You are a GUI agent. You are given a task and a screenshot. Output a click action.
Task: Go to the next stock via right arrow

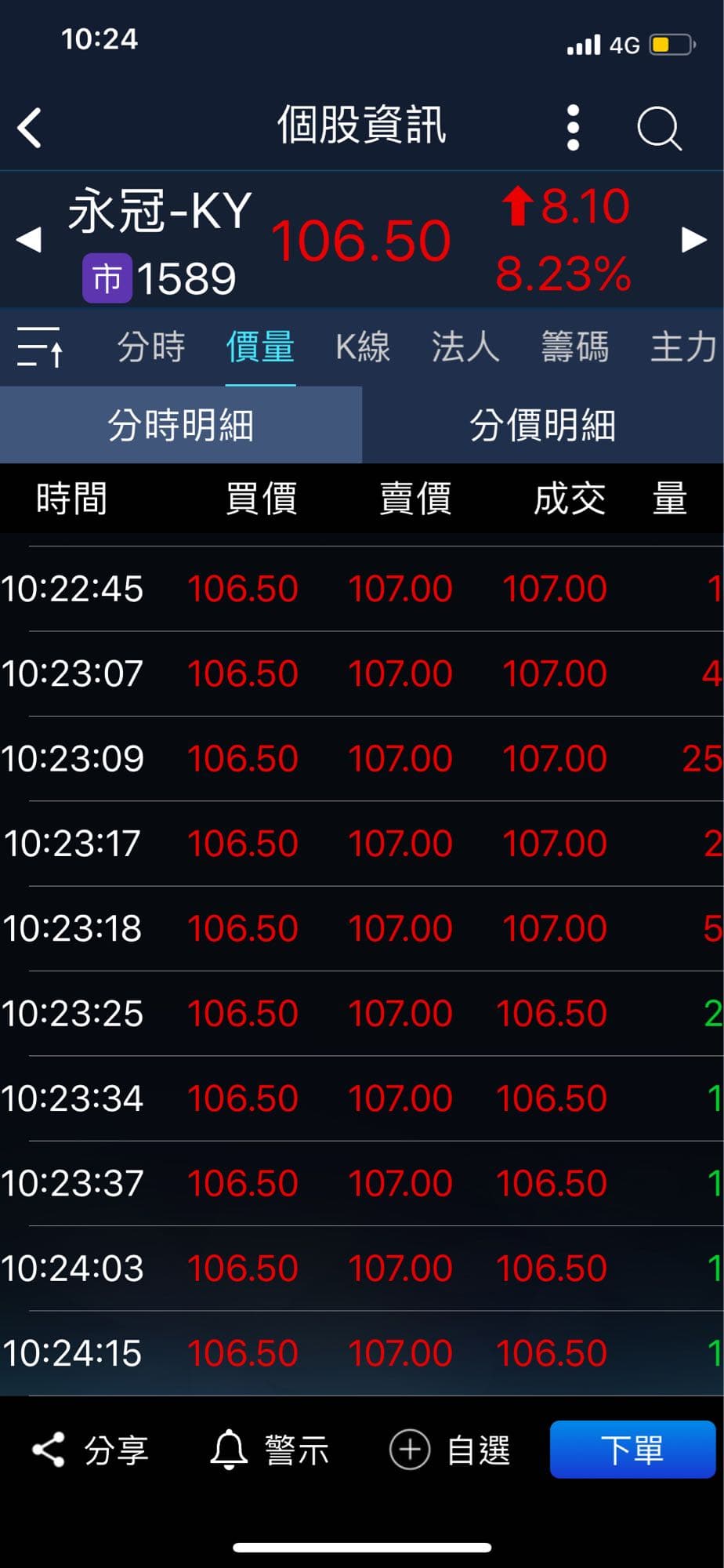point(693,240)
